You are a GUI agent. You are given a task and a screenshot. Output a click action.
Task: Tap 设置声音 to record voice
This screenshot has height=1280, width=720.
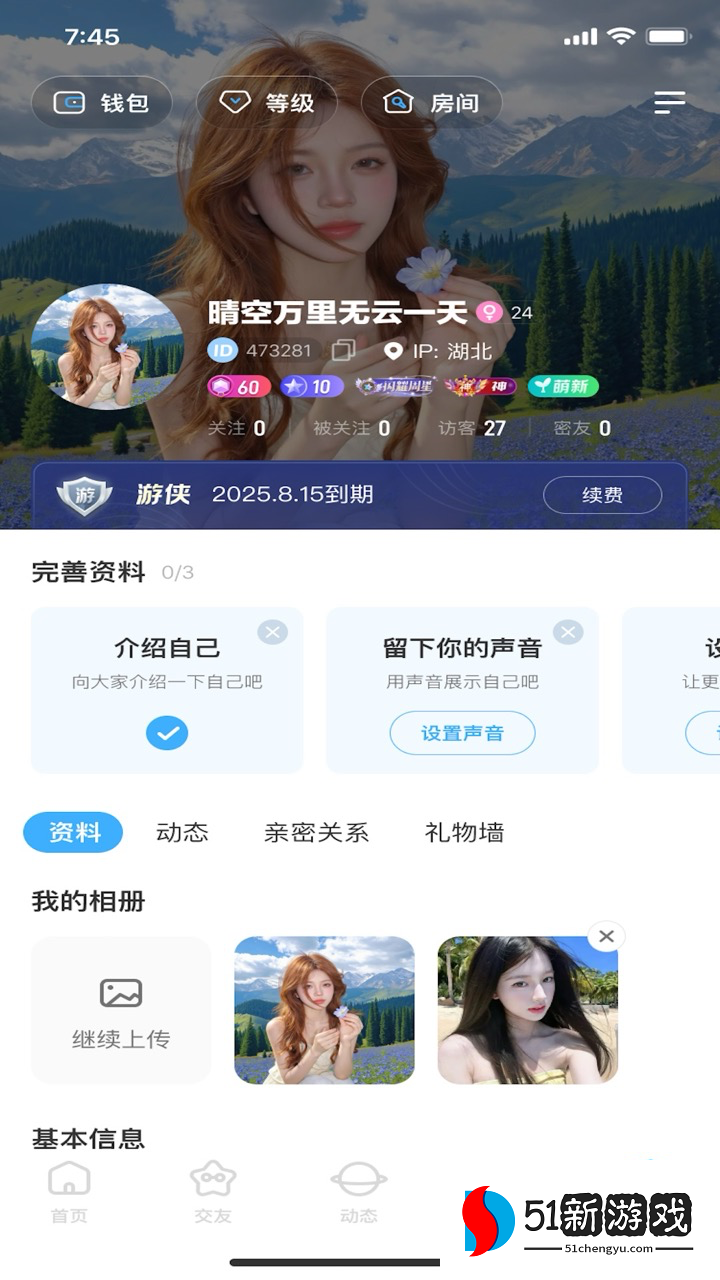(462, 733)
